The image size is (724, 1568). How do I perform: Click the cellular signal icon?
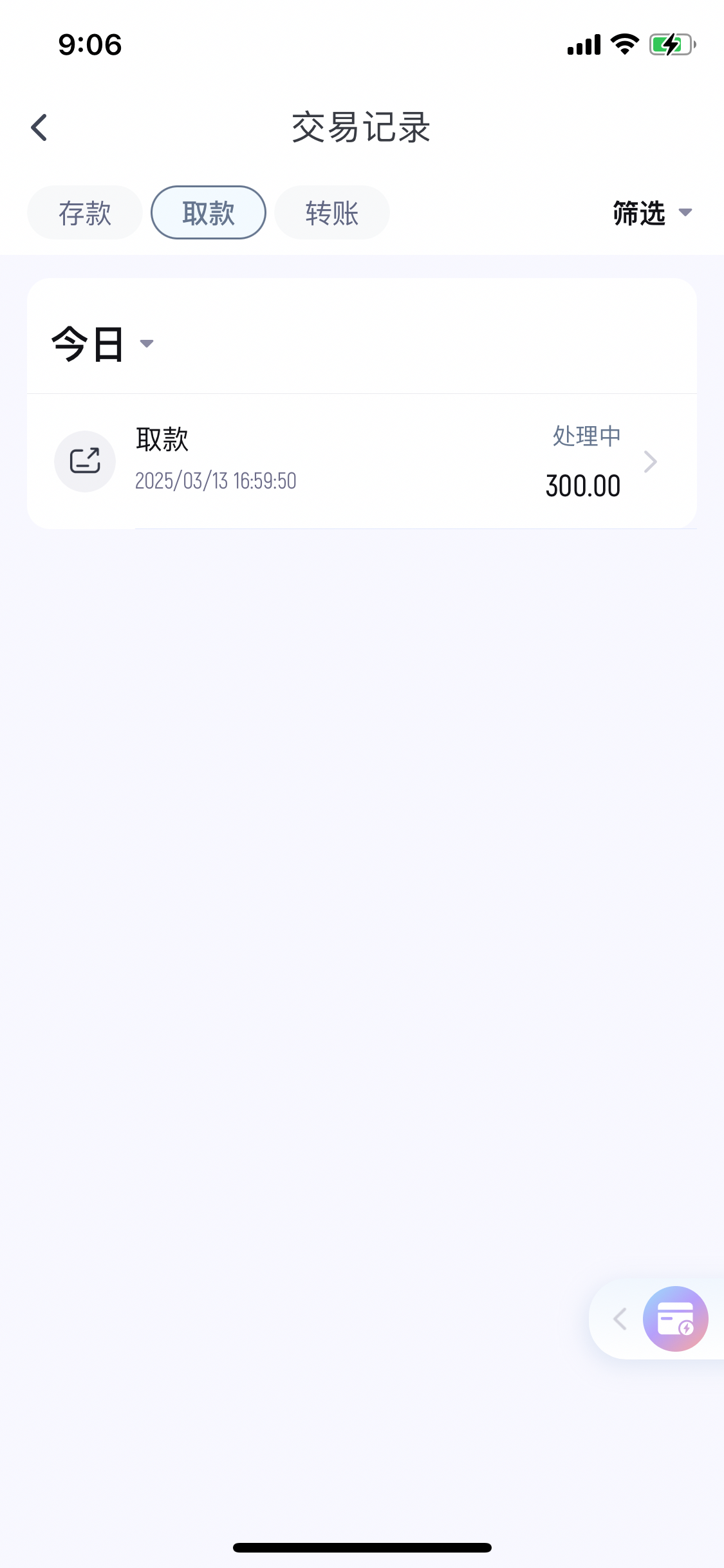pyautogui.click(x=582, y=44)
